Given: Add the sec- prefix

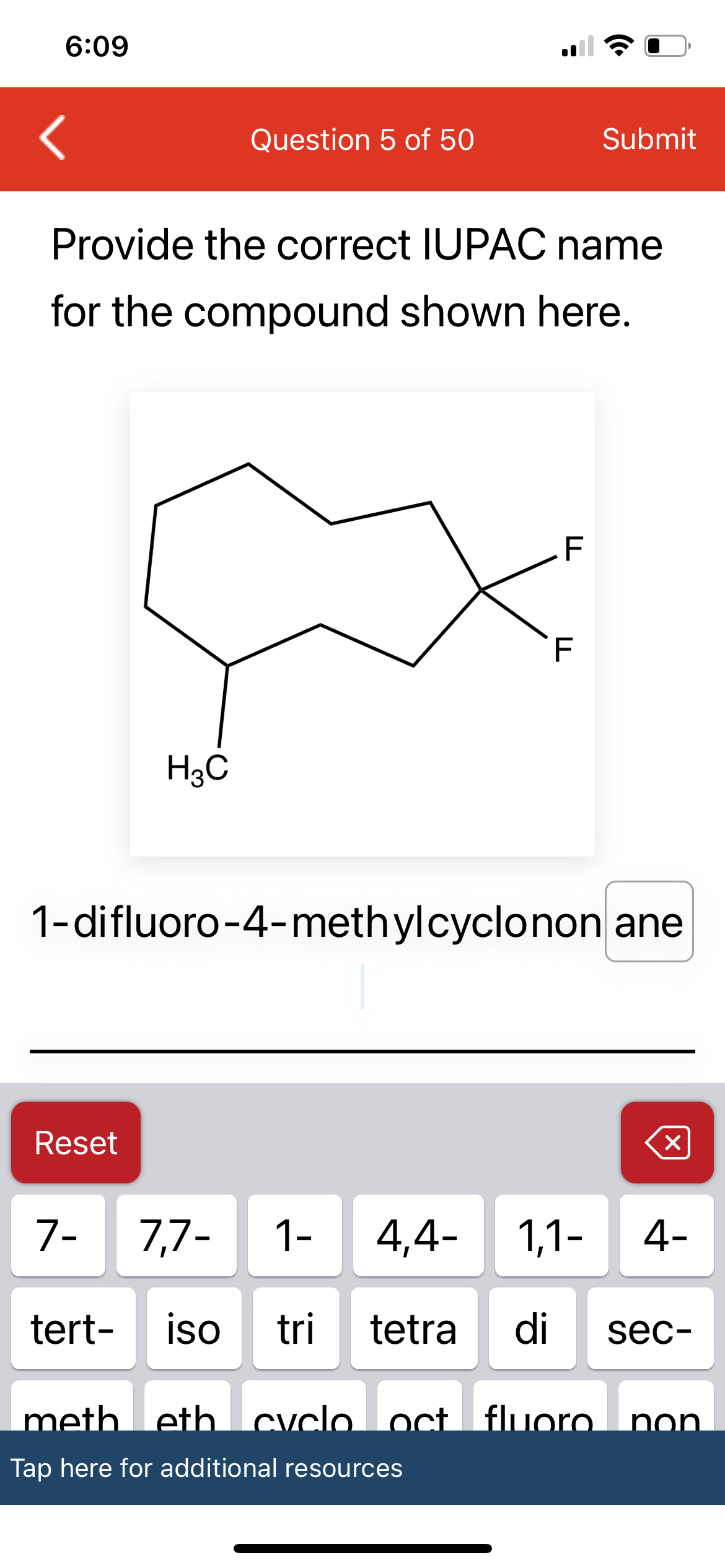Looking at the screenshot, I should tap(650, 1328).
